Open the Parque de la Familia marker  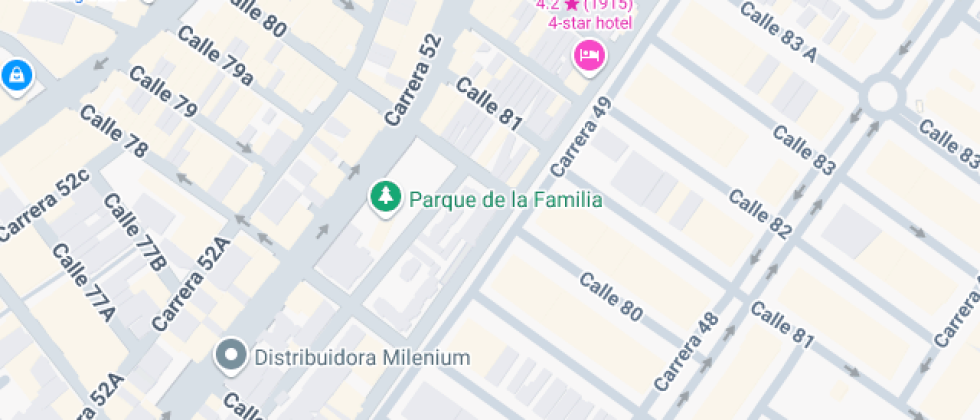[x=382, y=197]
